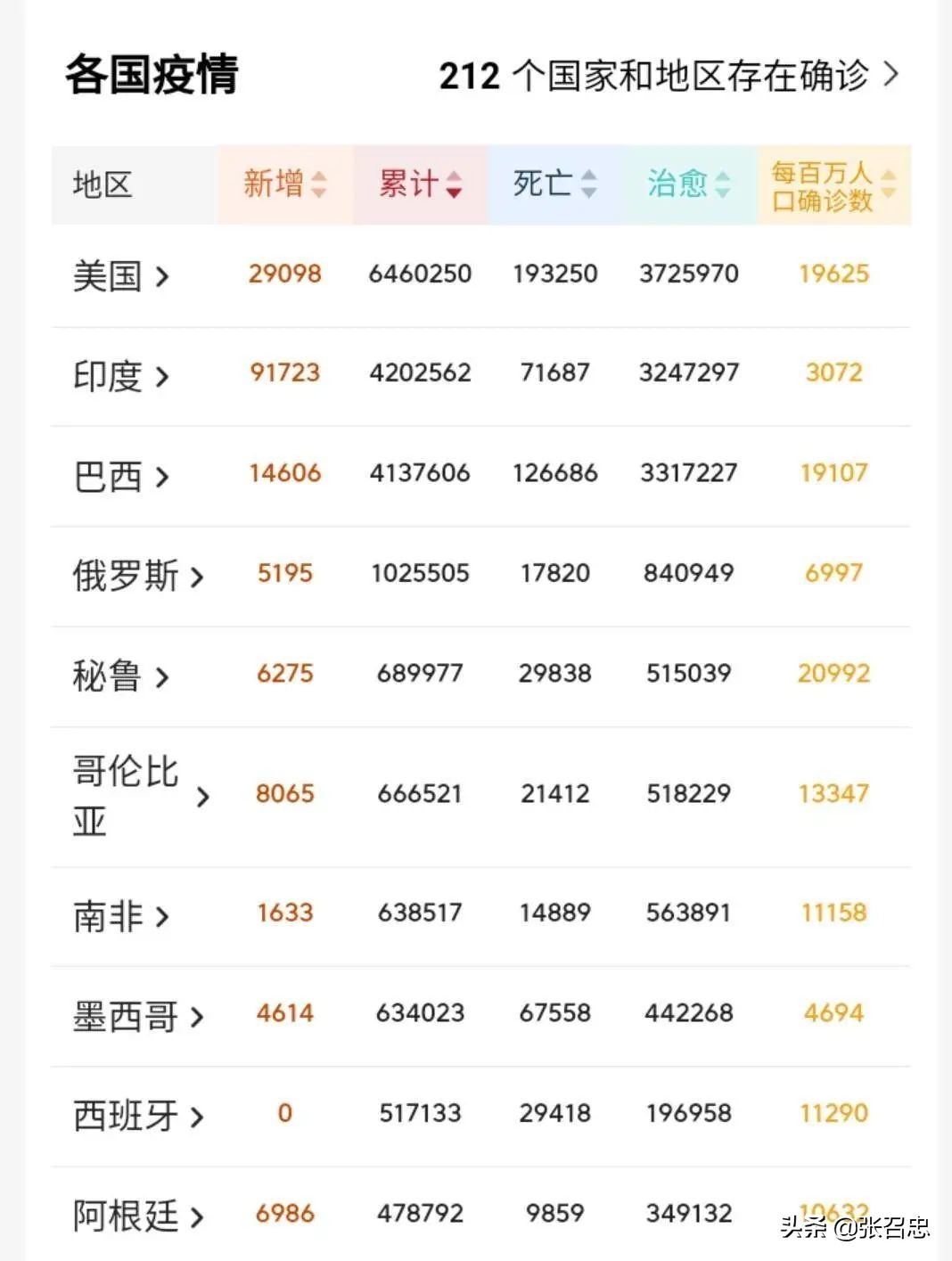Sort the table by 累计
Screen dimensions: 952x1261
pyautogui.click(x=420, y=184)
